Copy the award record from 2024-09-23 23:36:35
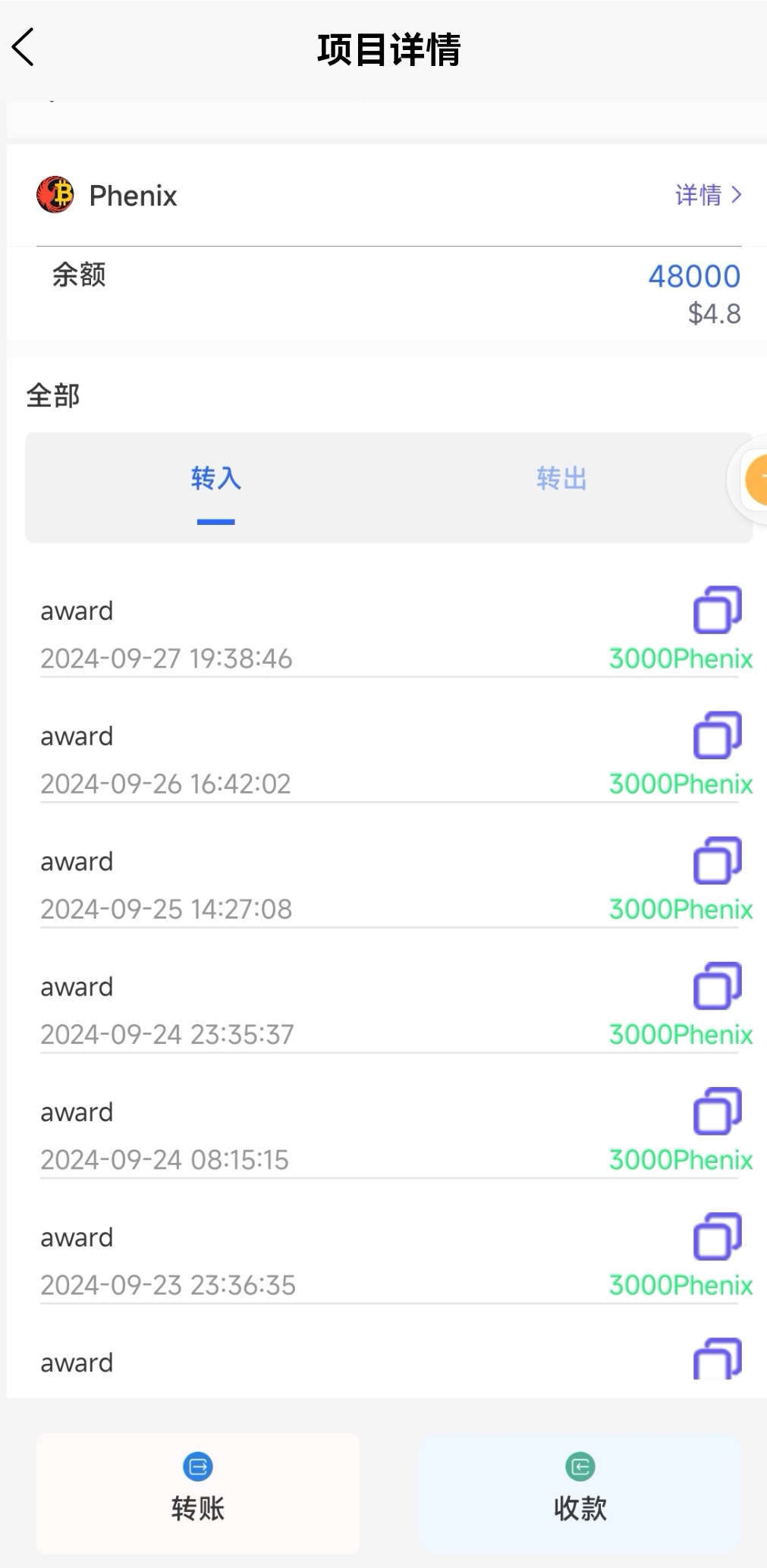Screen dimensions: 767x1568 718,1236
